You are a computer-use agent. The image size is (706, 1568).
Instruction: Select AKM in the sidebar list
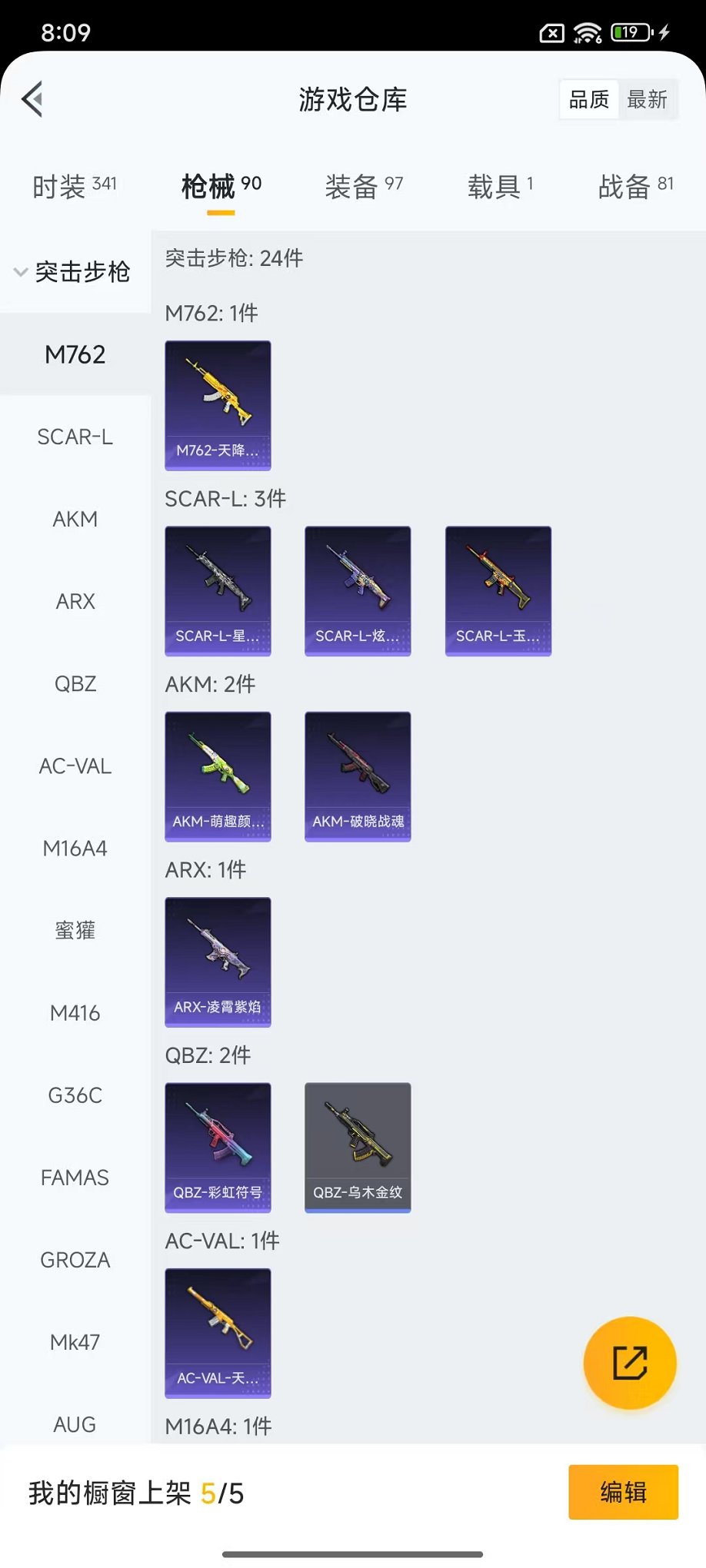tap(75, 520)
